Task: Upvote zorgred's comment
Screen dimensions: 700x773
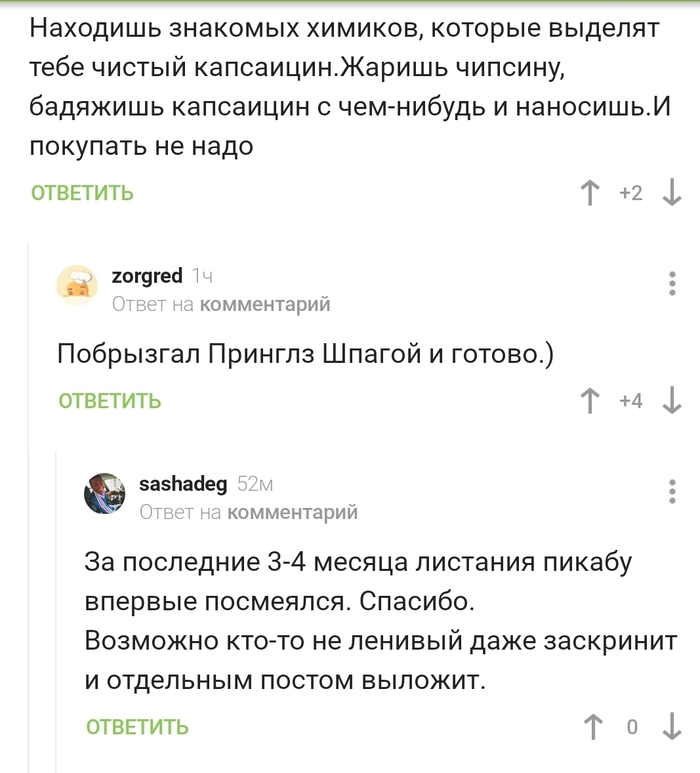Action: (x=590, y=401)
